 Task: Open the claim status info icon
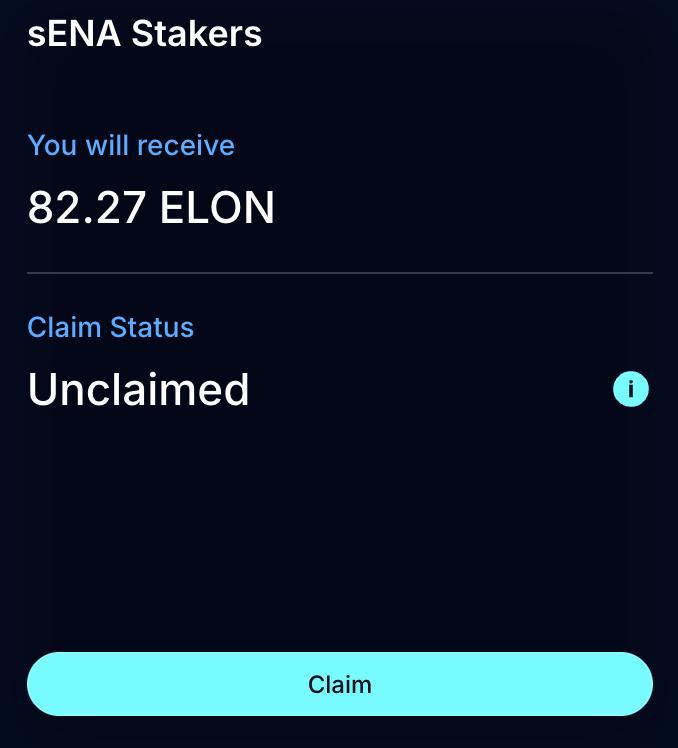pyautogui.click(x=630, y=389)
